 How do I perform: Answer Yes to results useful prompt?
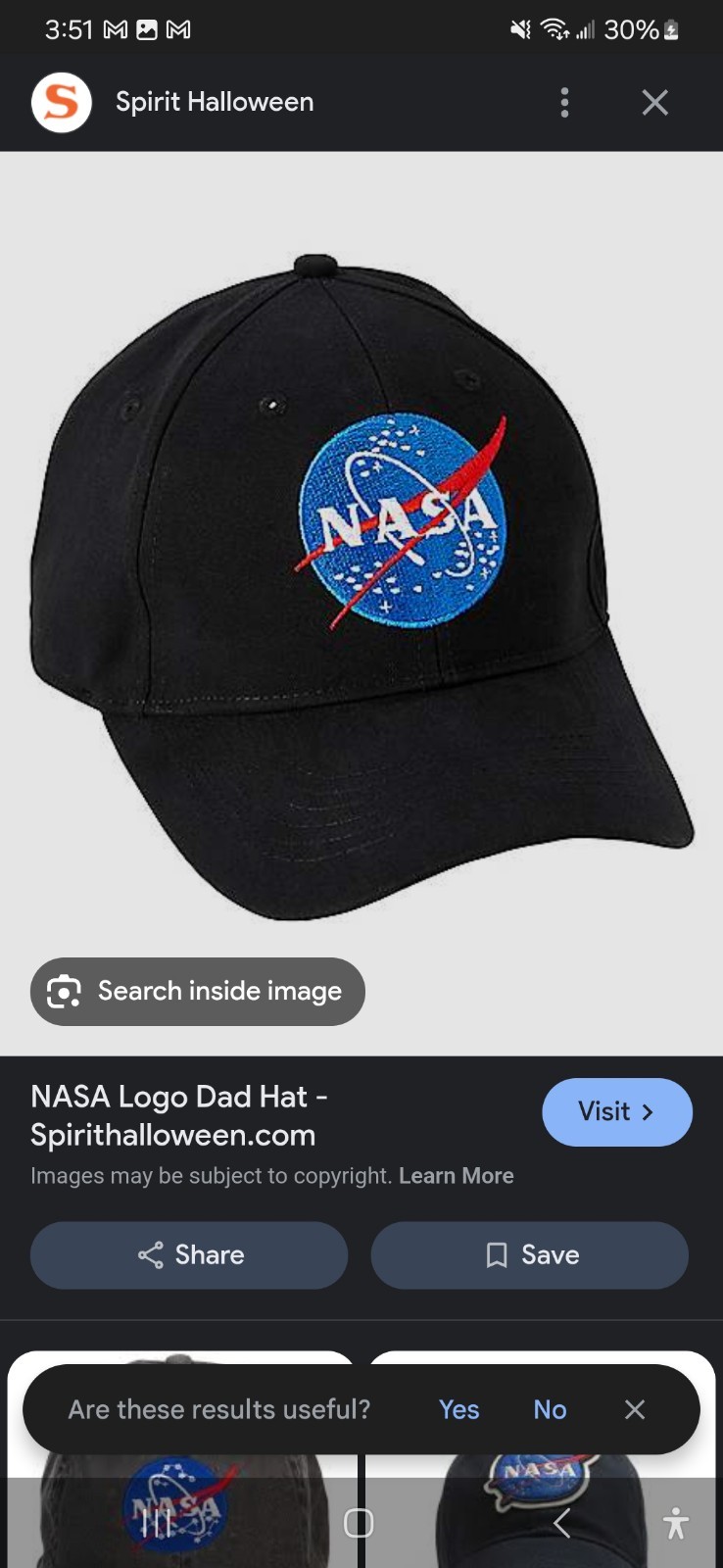point(458,1409)
